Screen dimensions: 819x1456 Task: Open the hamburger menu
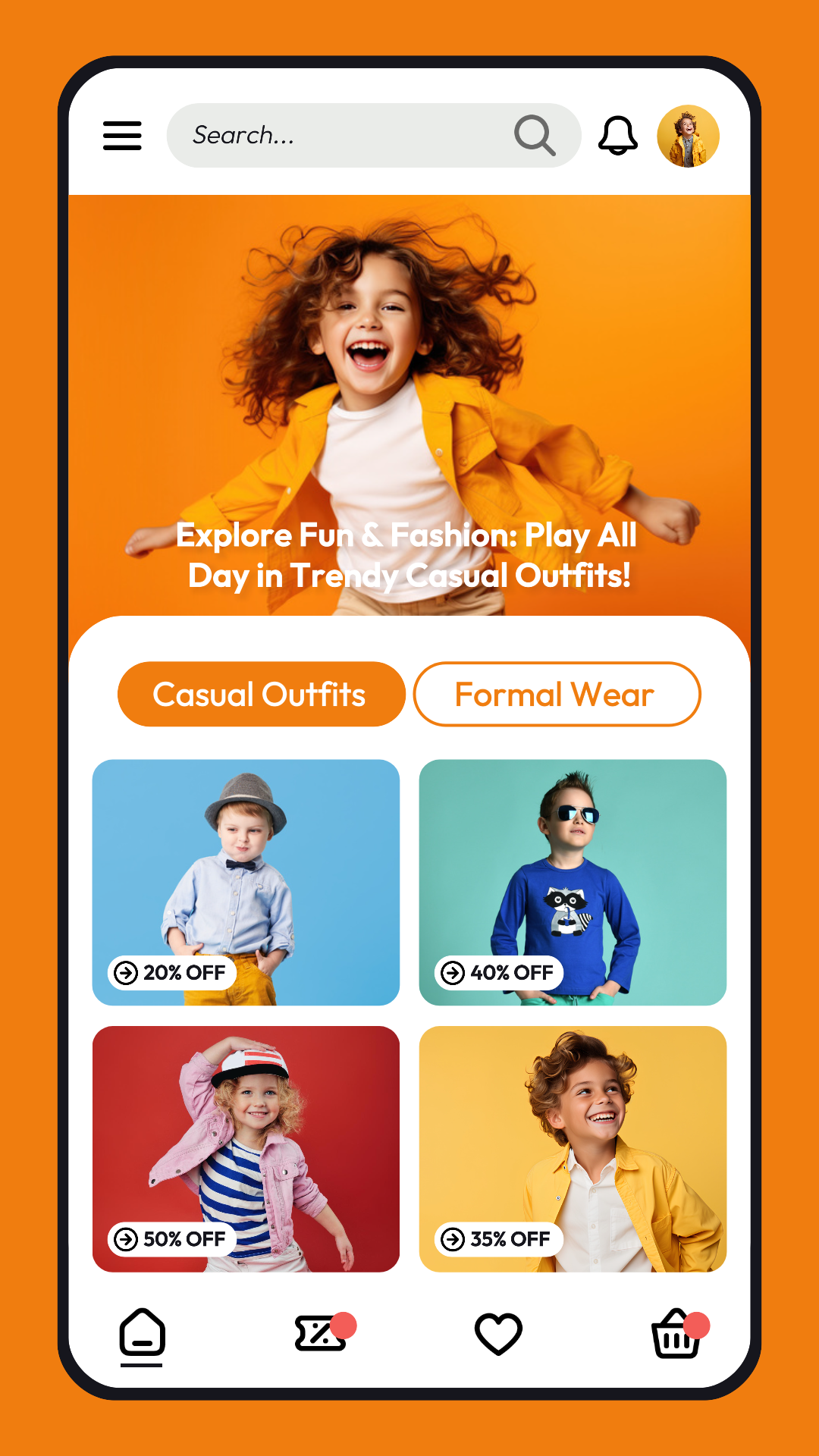click(x=122, y=136)
